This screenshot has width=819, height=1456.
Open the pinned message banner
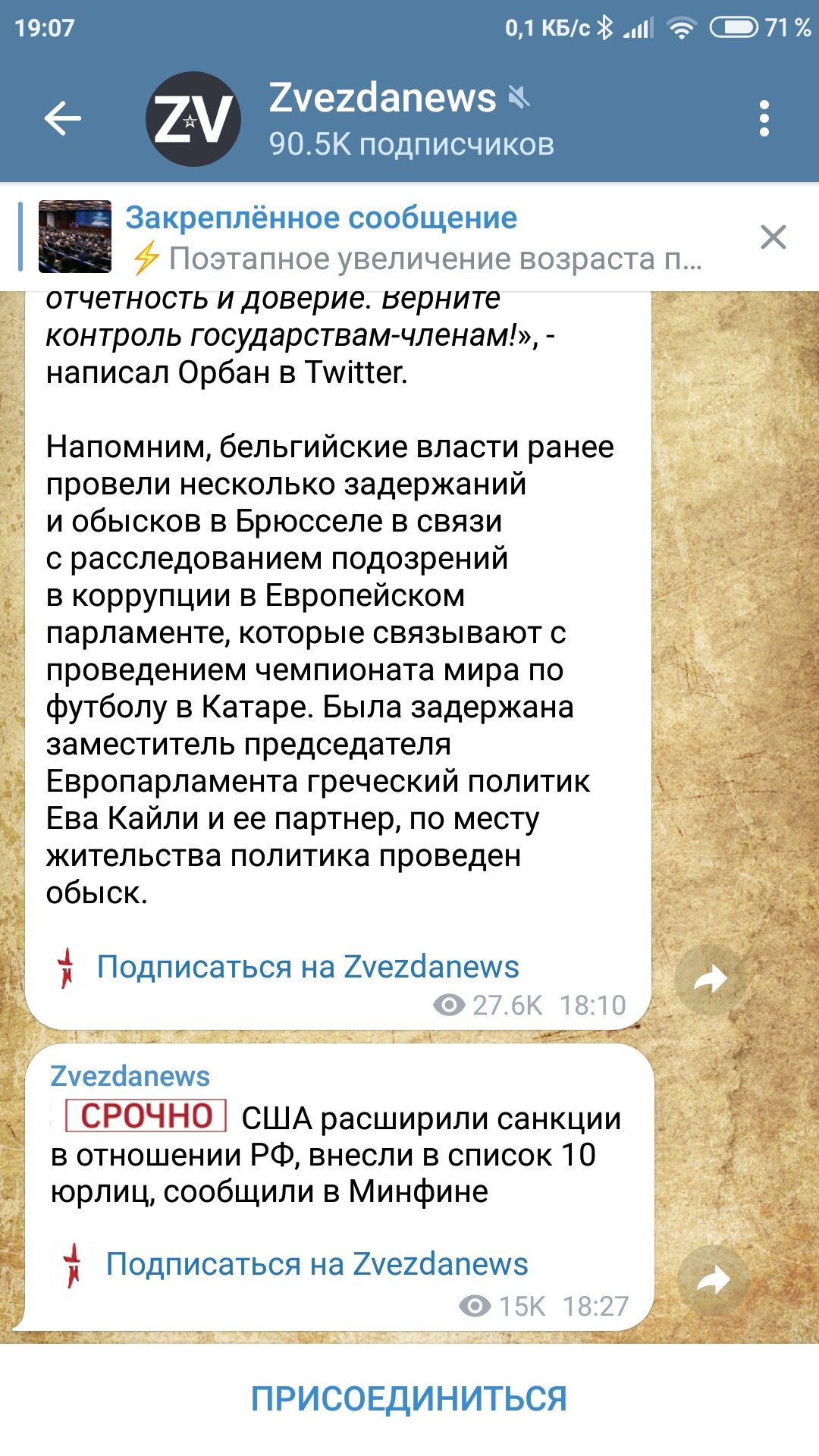click(379, 237)
